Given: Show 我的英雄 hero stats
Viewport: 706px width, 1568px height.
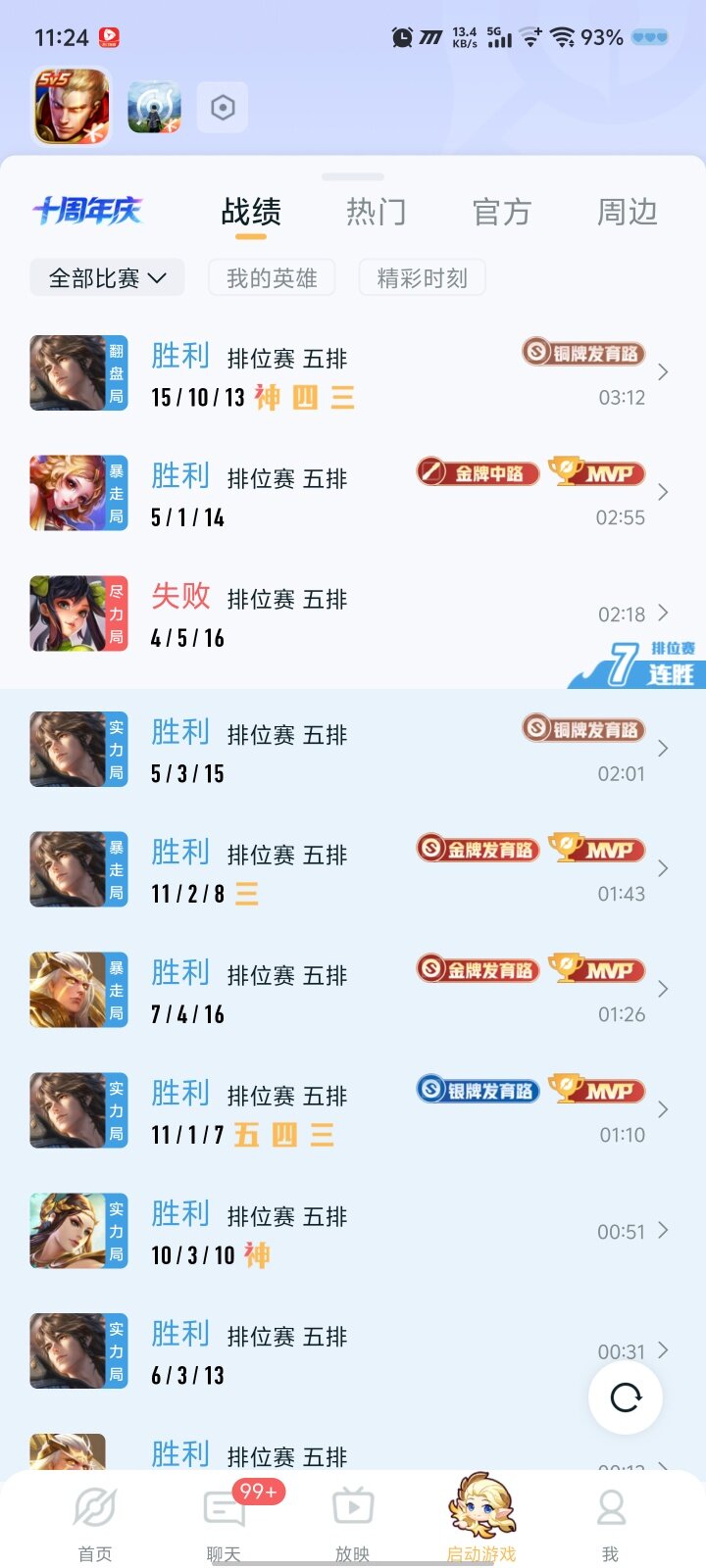Looking at the screenshot, I should [272, 278].
